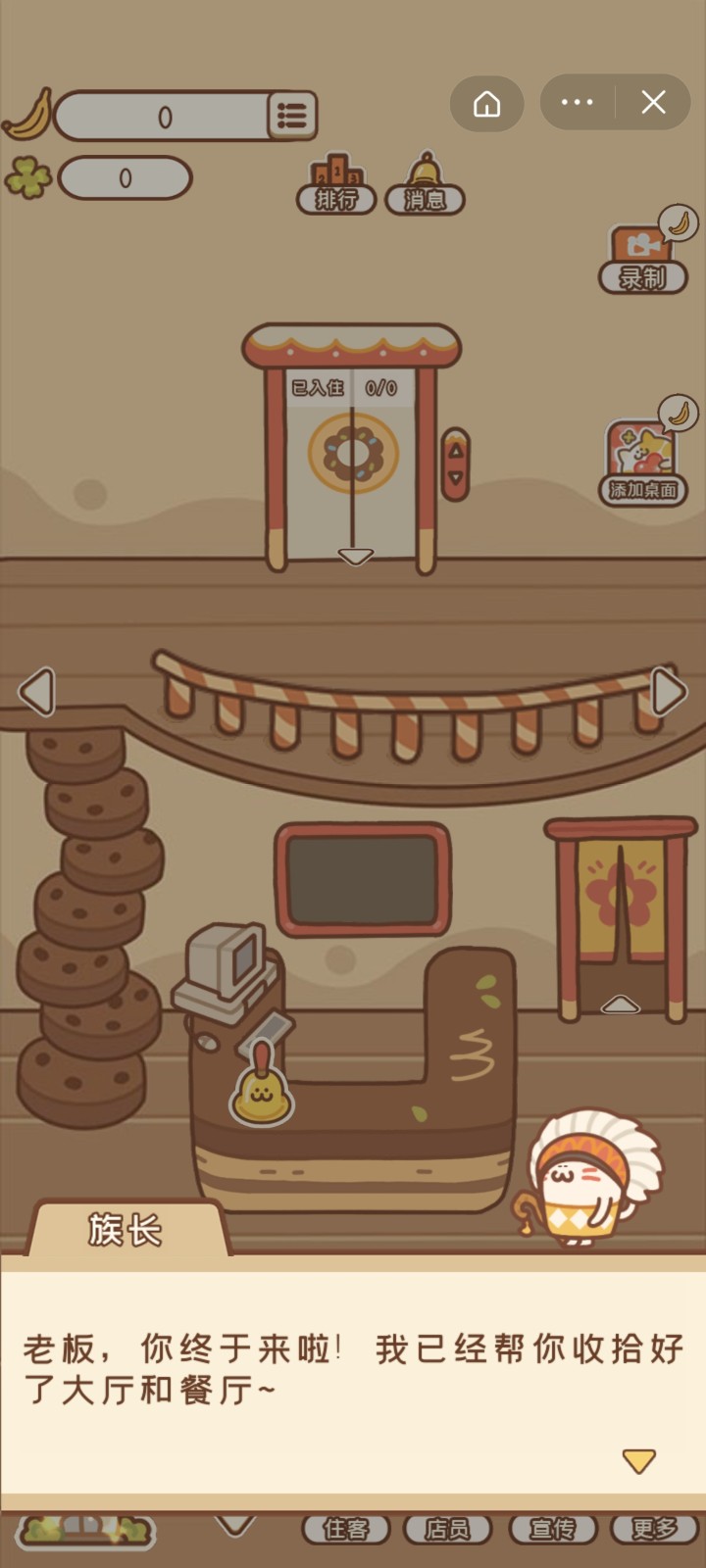Open the 更多 more tab
706x1568 pixels.
tap(654, 1529)
